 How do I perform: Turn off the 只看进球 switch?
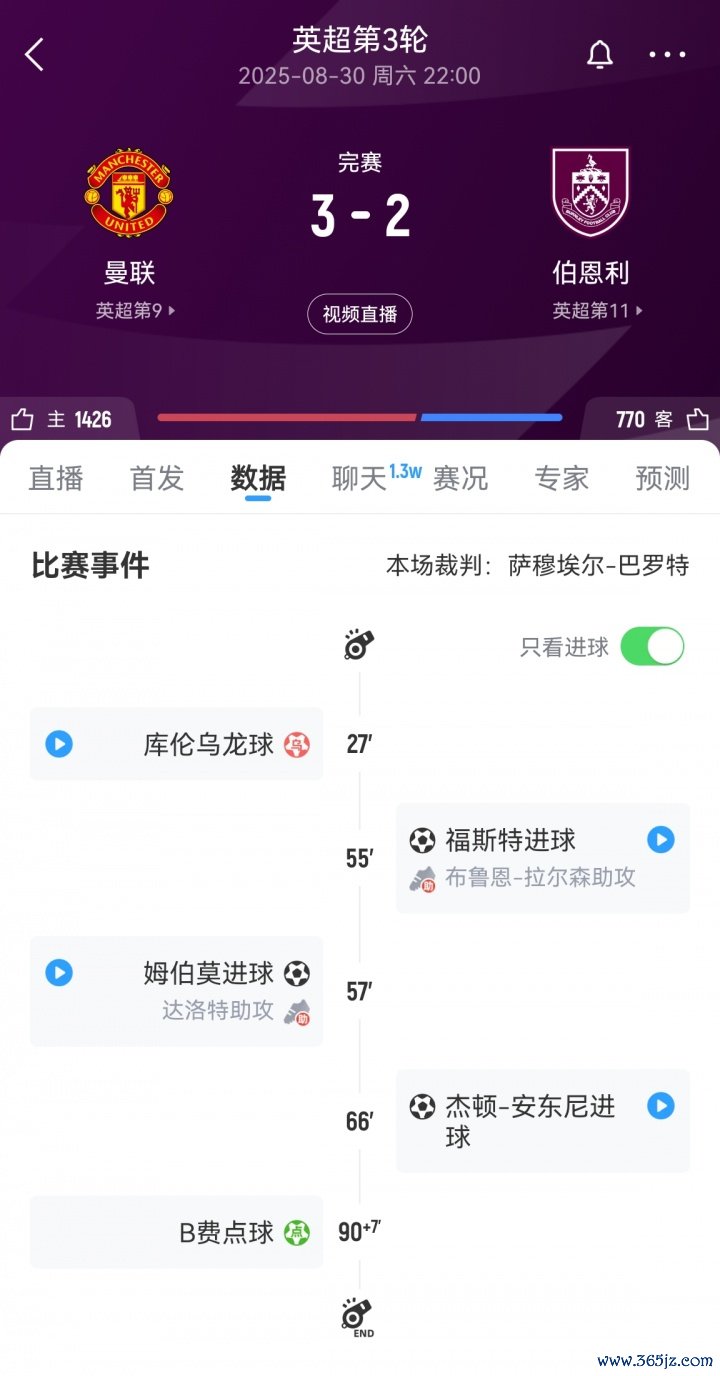point(652,646)
